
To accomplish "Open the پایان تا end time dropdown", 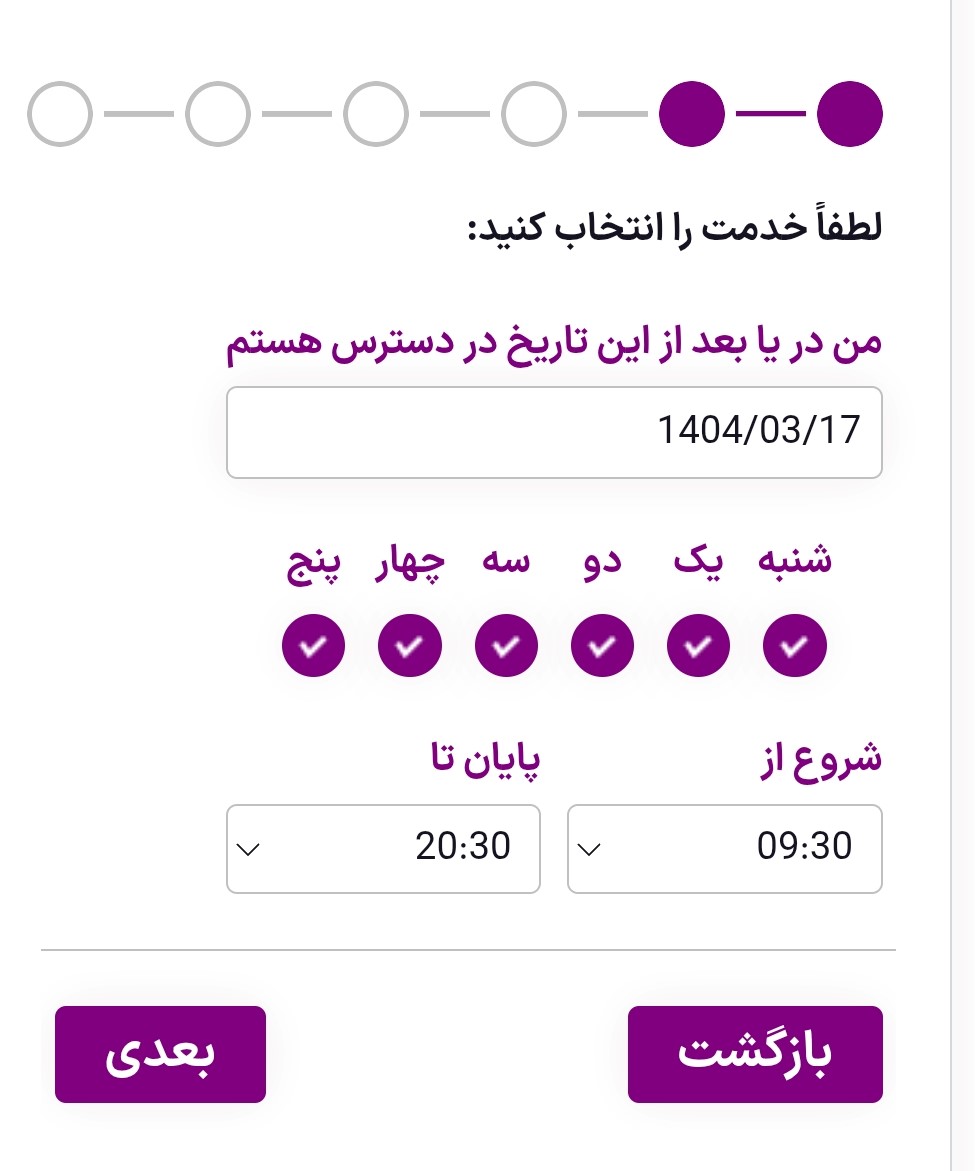I will click(x=383, y=848).
